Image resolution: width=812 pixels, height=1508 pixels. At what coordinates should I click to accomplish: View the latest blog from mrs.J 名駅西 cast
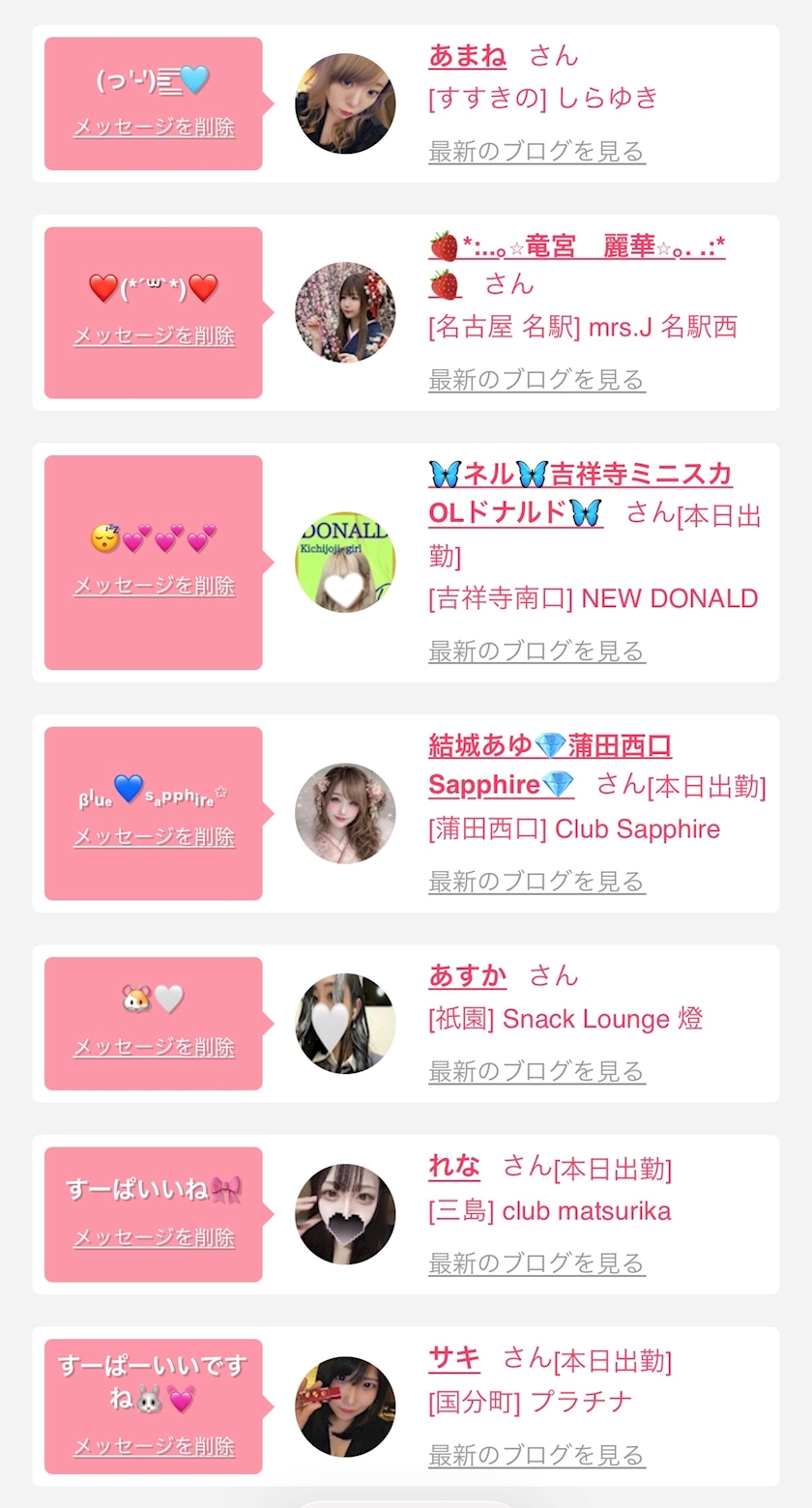coord(536,380)
